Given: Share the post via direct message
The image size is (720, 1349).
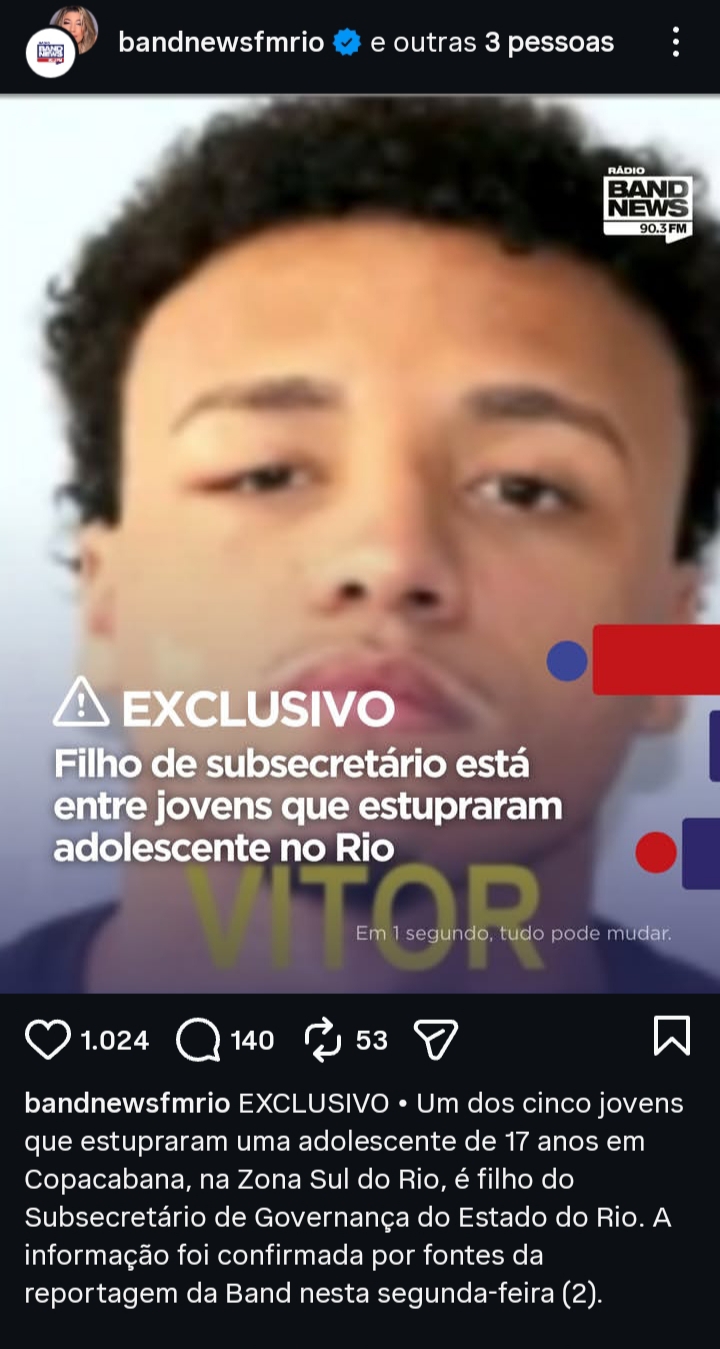Looking at the screenshot, I should (x=436, y=1040).
